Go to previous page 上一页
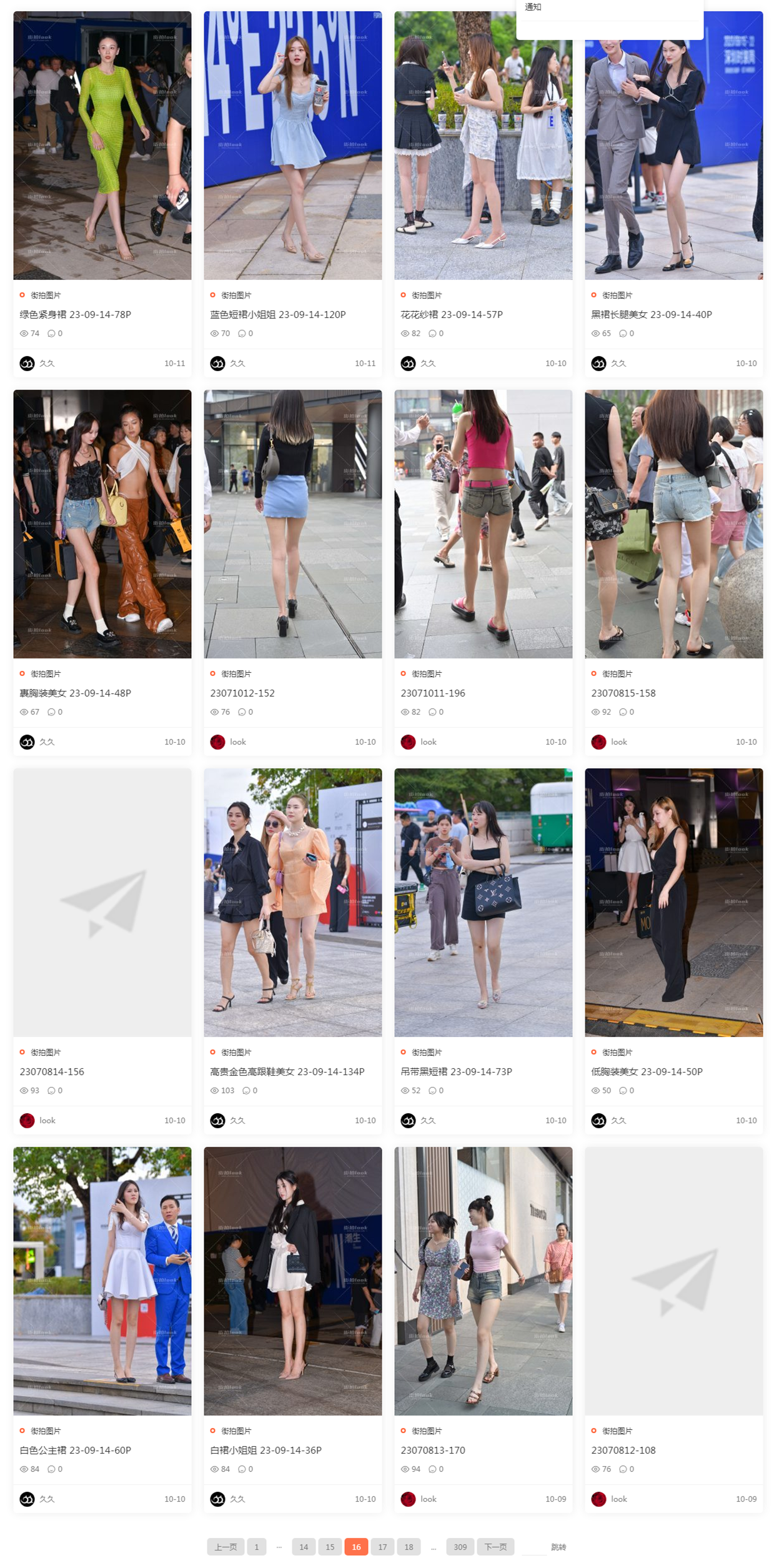This screenshot has height=1568, width=784. click(x=226, y=1547)
